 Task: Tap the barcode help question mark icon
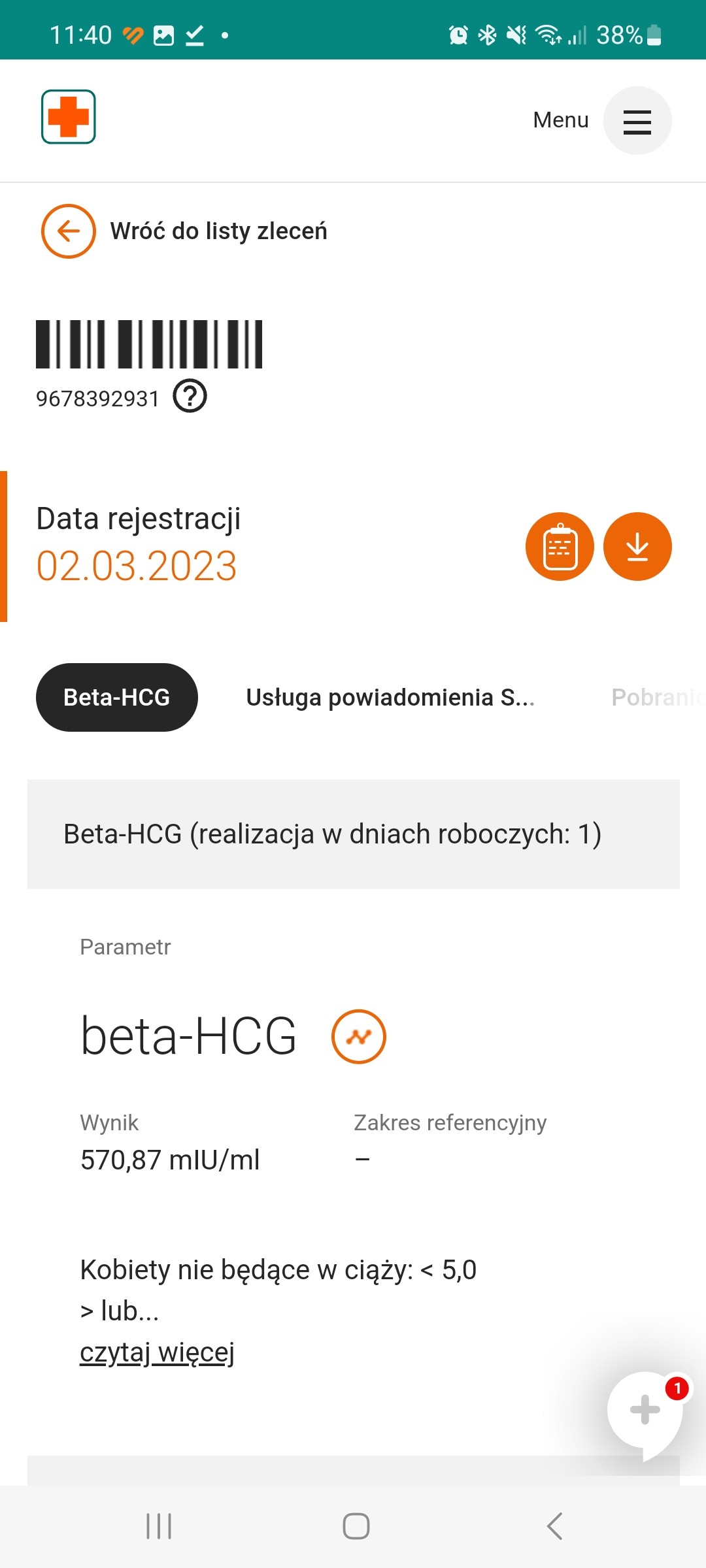[x=190, y=397]
